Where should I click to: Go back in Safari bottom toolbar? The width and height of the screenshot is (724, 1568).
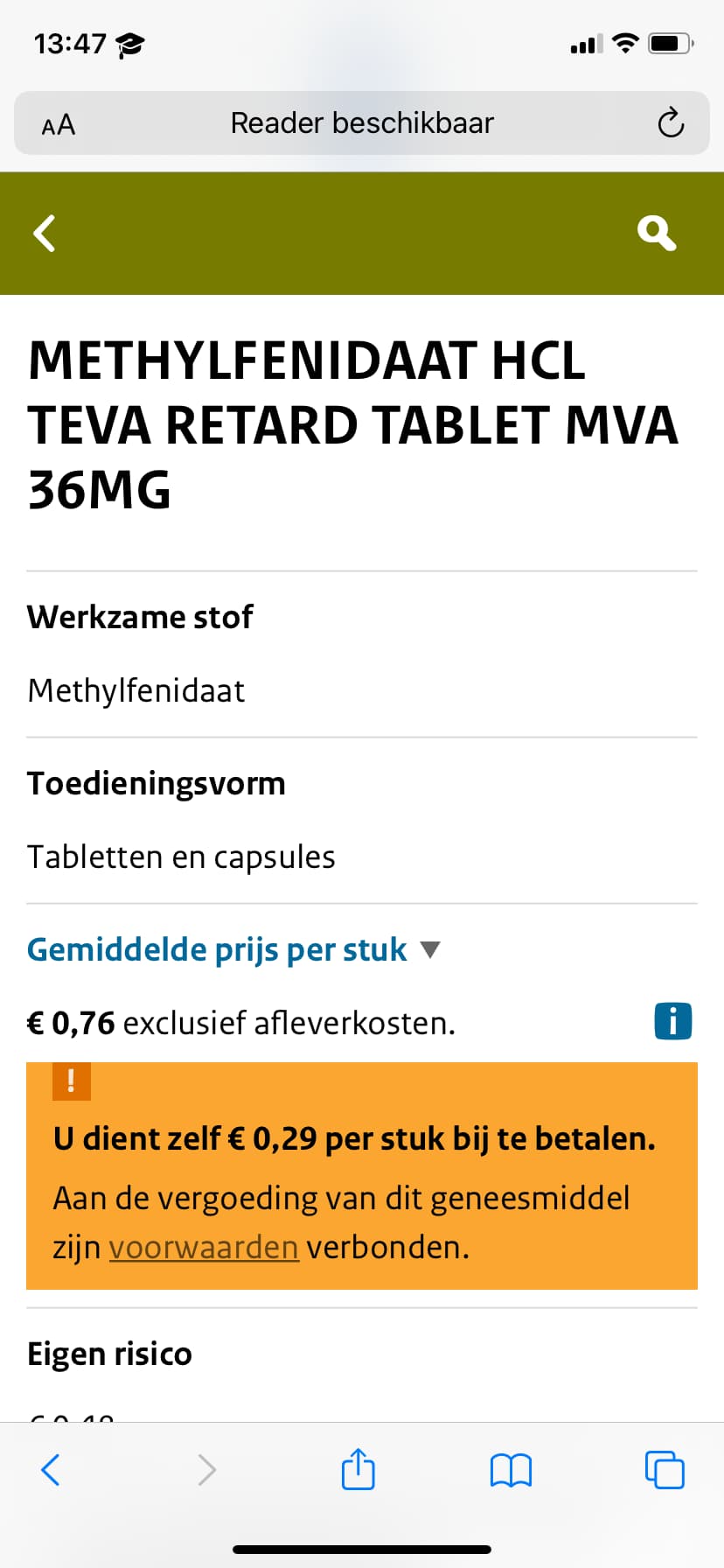(x=51, y=1470)
